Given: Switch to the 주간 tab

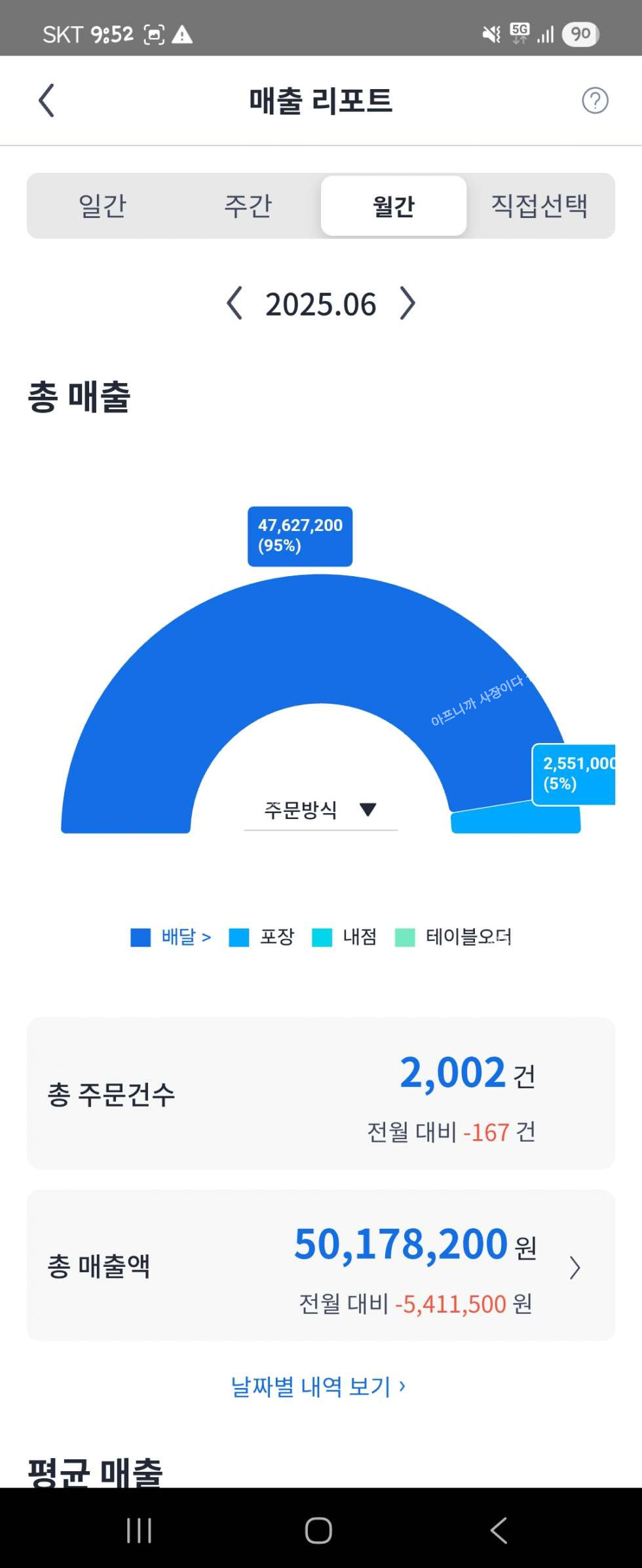Looking at the screenshot, I should coord(248,206).
